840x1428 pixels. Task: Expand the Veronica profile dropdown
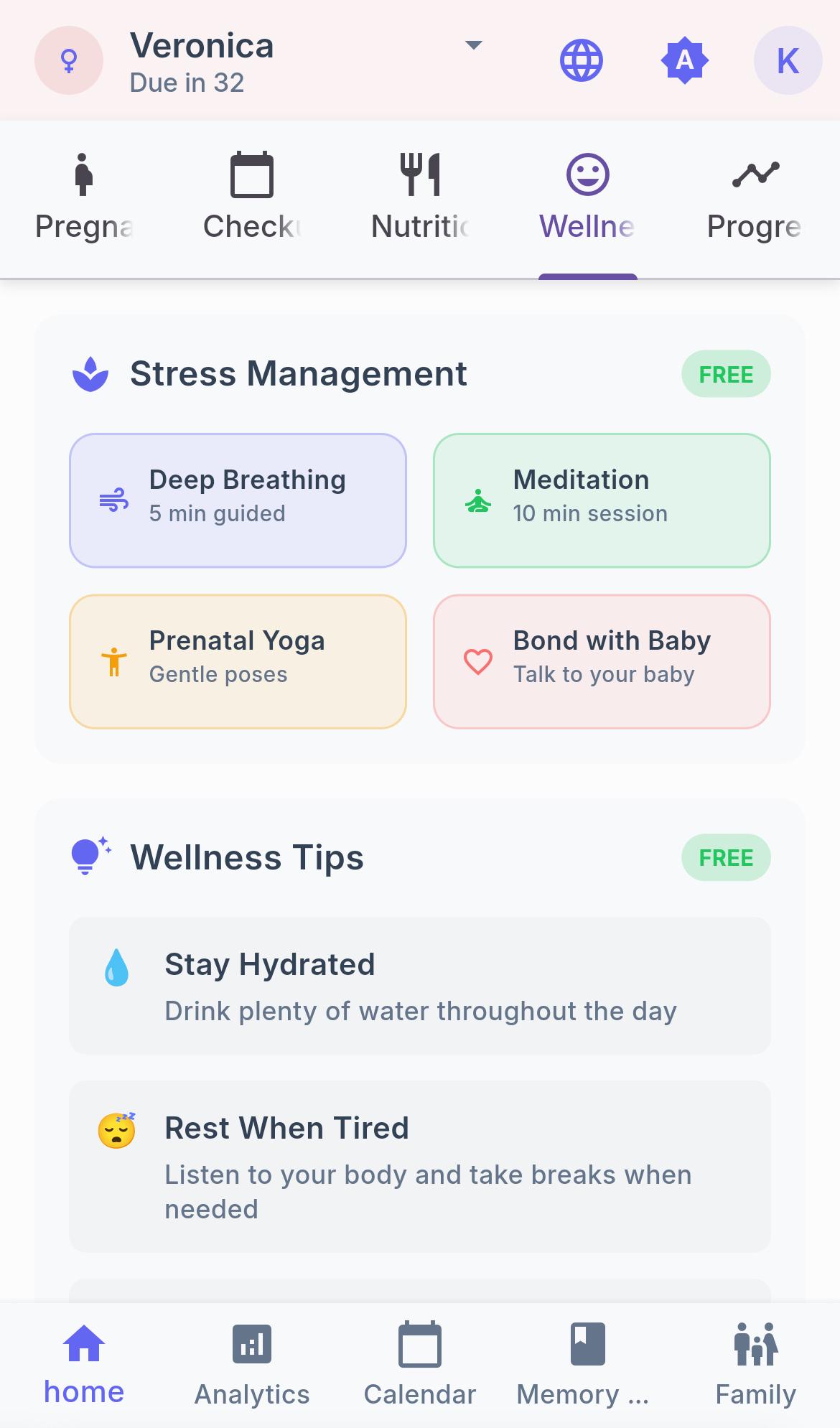(473, 46)
